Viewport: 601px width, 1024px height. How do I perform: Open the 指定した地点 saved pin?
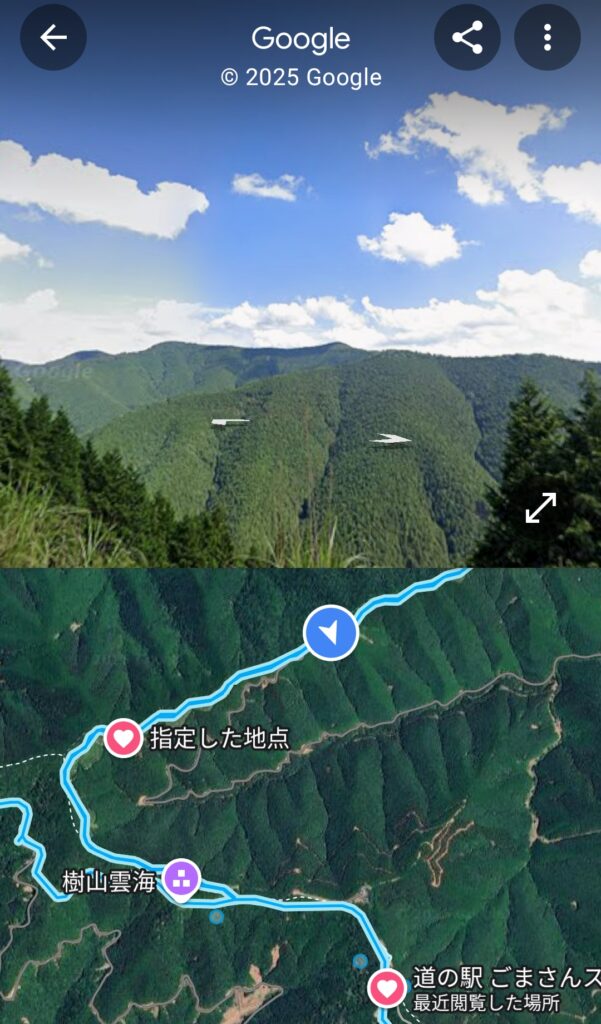tap(123, 739)
